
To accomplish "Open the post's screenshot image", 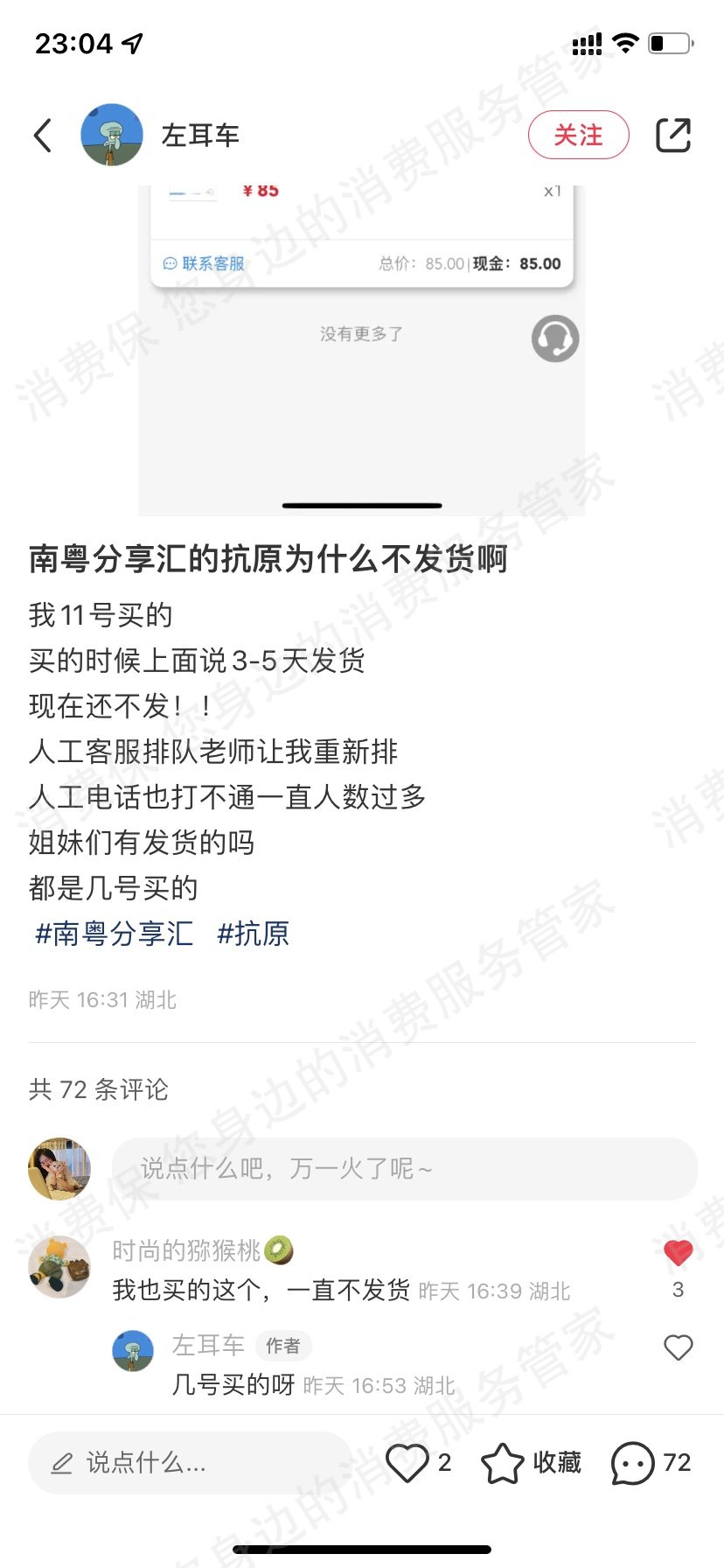I will click(362, 350).
